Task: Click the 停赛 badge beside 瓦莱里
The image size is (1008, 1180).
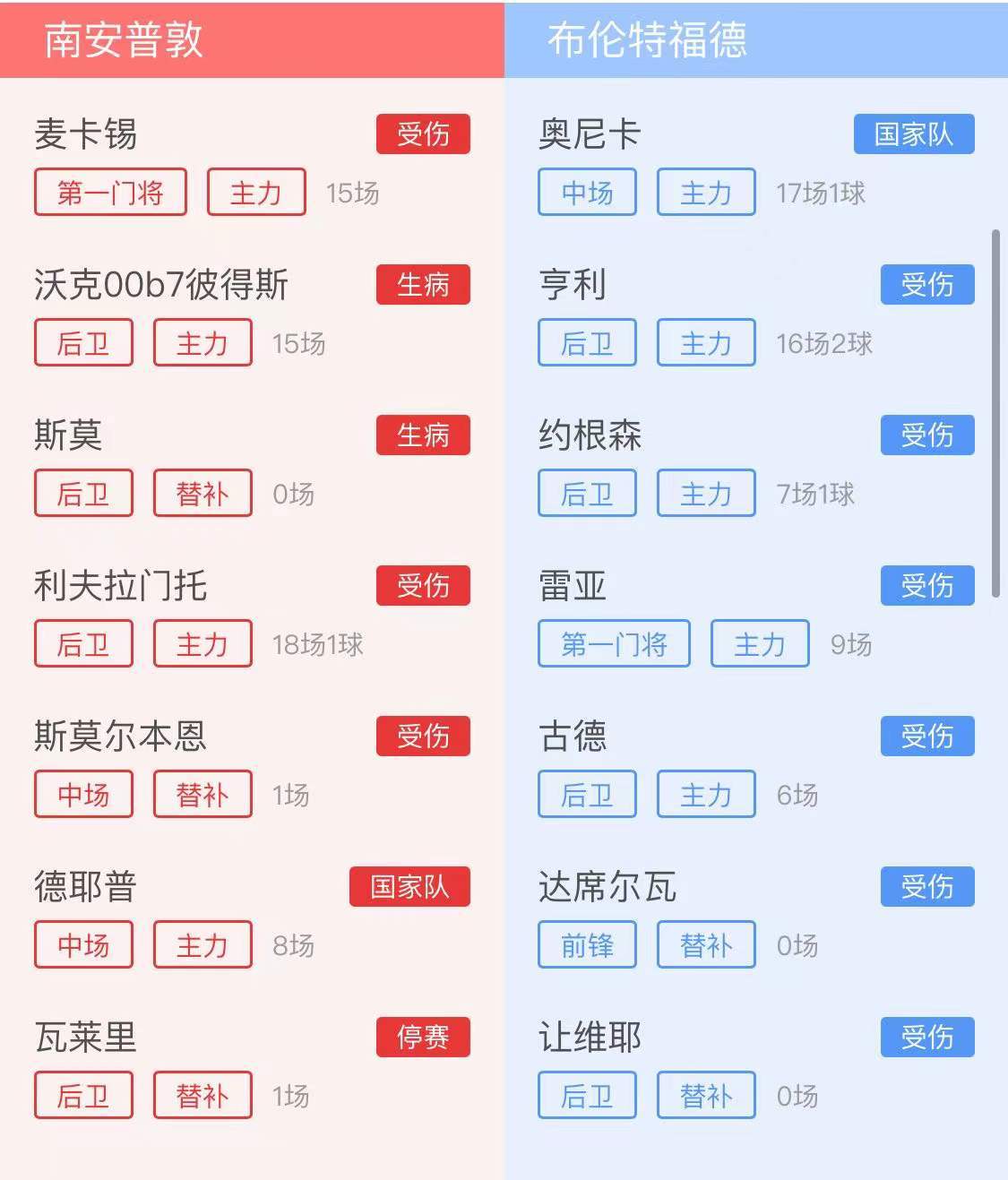Action: pos(423,1038)
